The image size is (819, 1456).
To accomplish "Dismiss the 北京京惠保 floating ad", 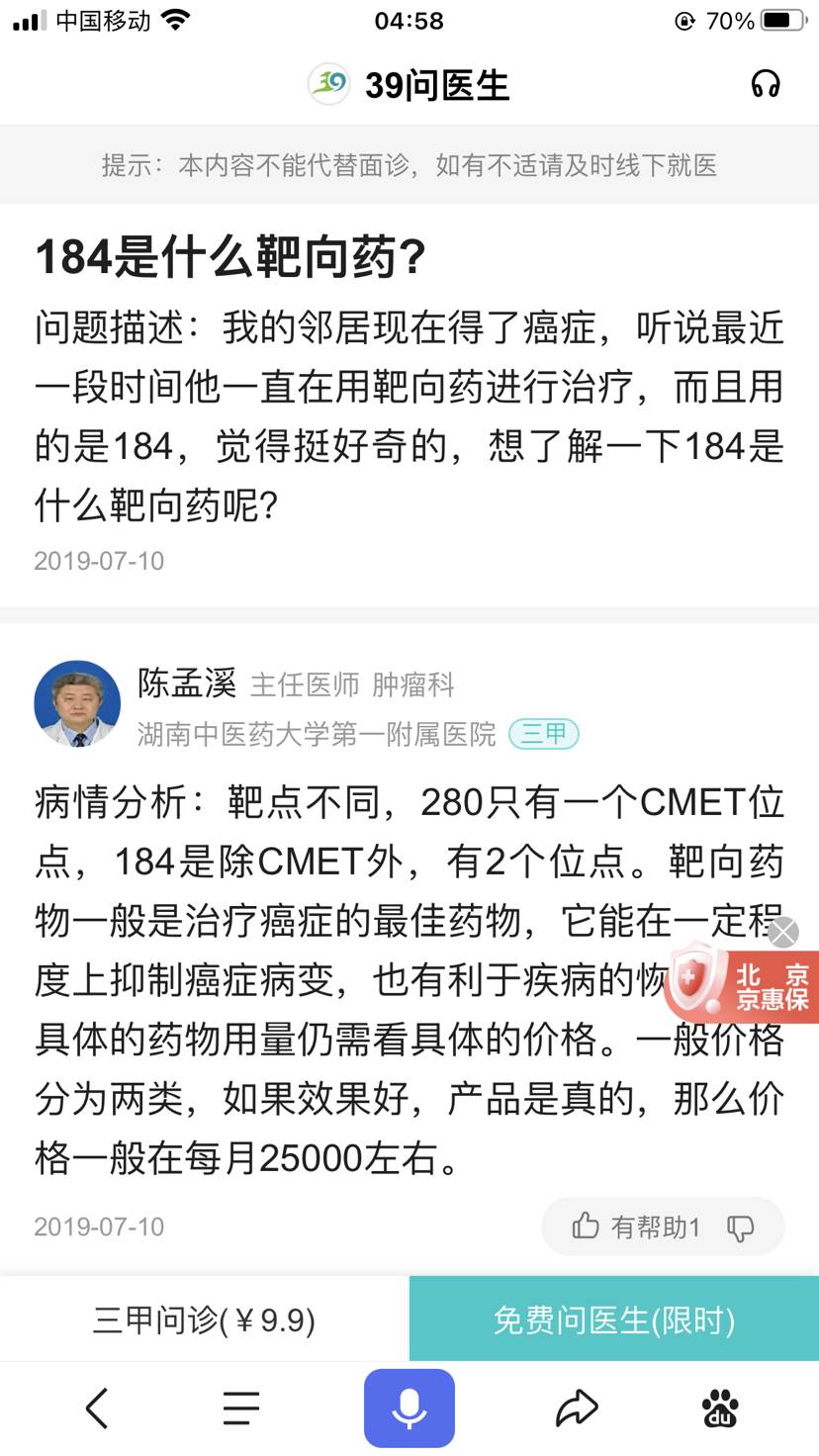I will 782,932.
